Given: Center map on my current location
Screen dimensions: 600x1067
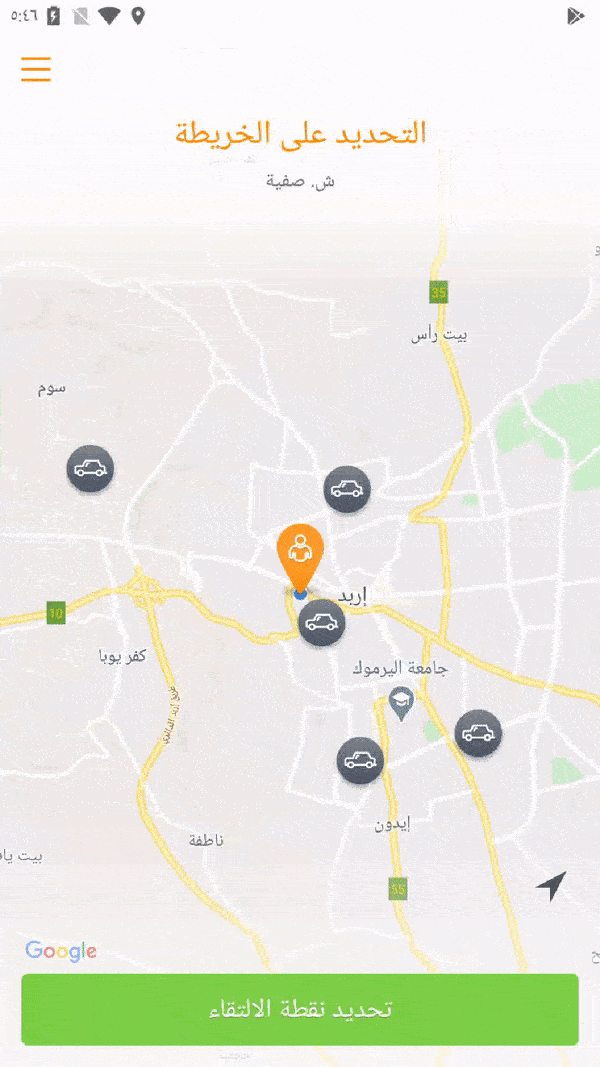Looking at the screenshot, I should 551,885.
